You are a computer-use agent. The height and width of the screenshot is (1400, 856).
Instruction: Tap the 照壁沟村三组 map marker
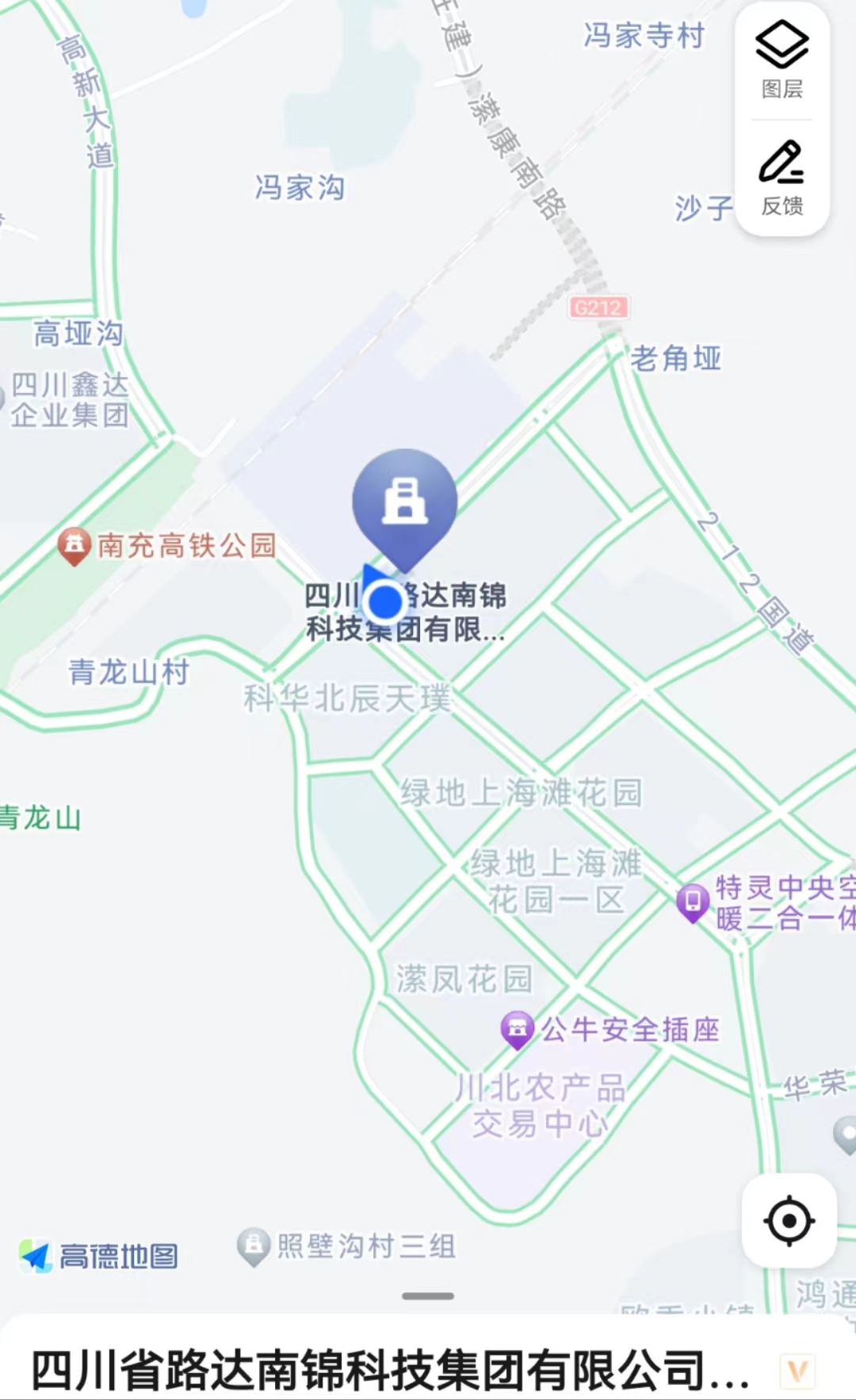tap(254, 1247)
